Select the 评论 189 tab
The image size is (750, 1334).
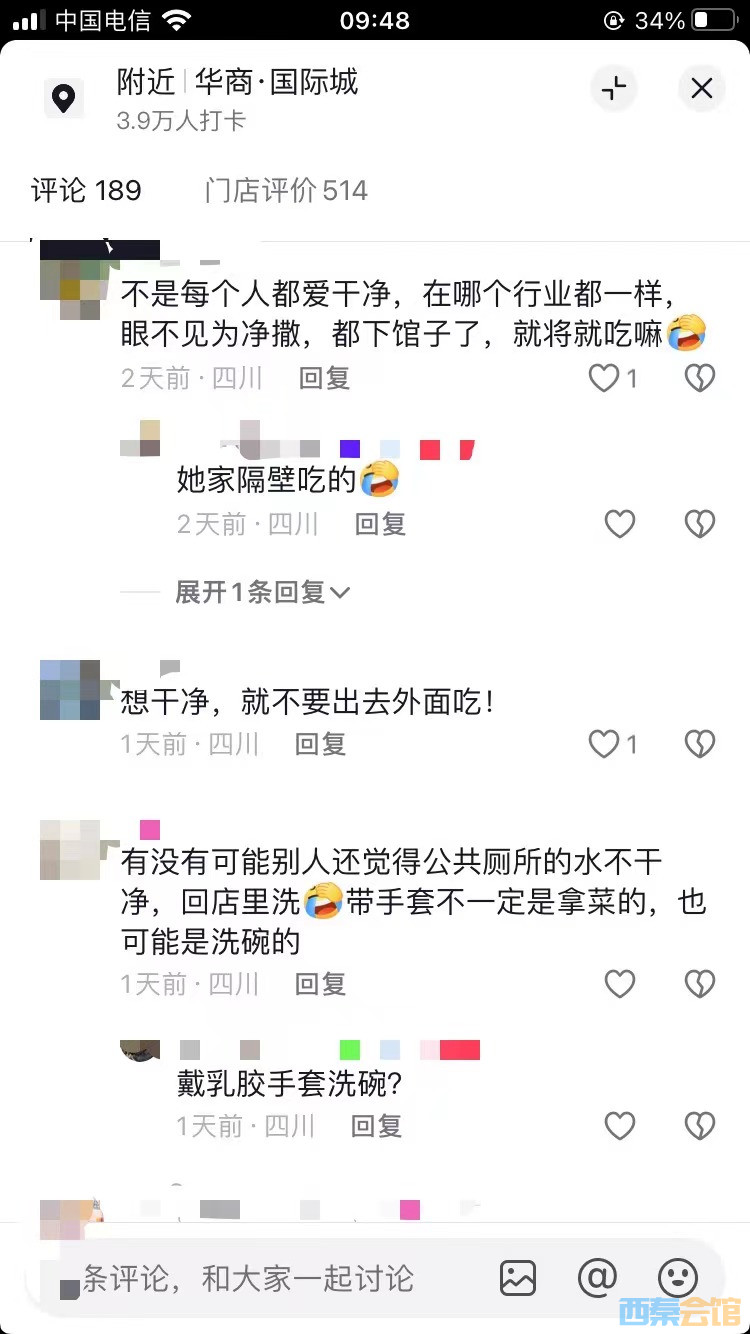pos(86,190)
